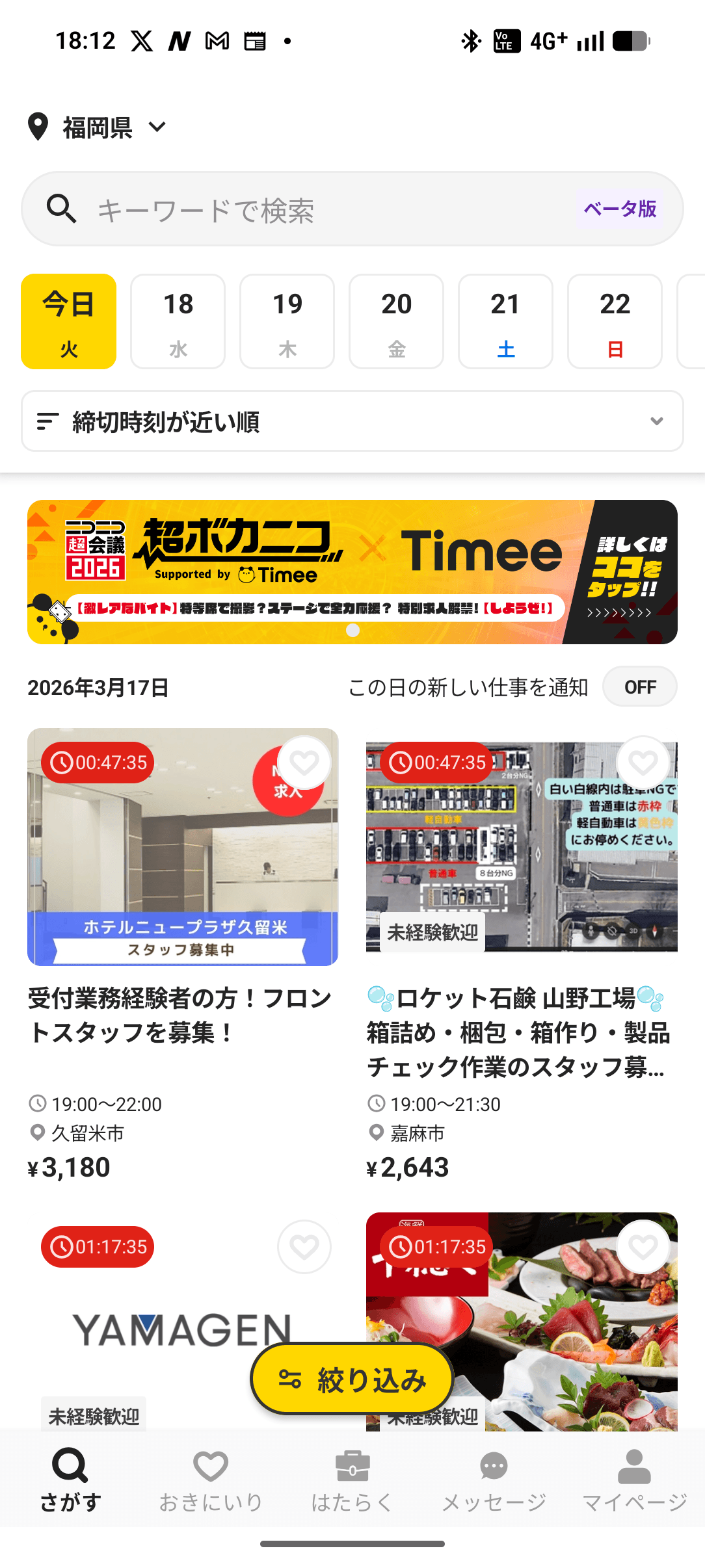Favorite the ホテルニュープラザ久留米 job with its heart
This screenshot has height=1568, width=705.
pyautogui.click(x=304, y=762)
